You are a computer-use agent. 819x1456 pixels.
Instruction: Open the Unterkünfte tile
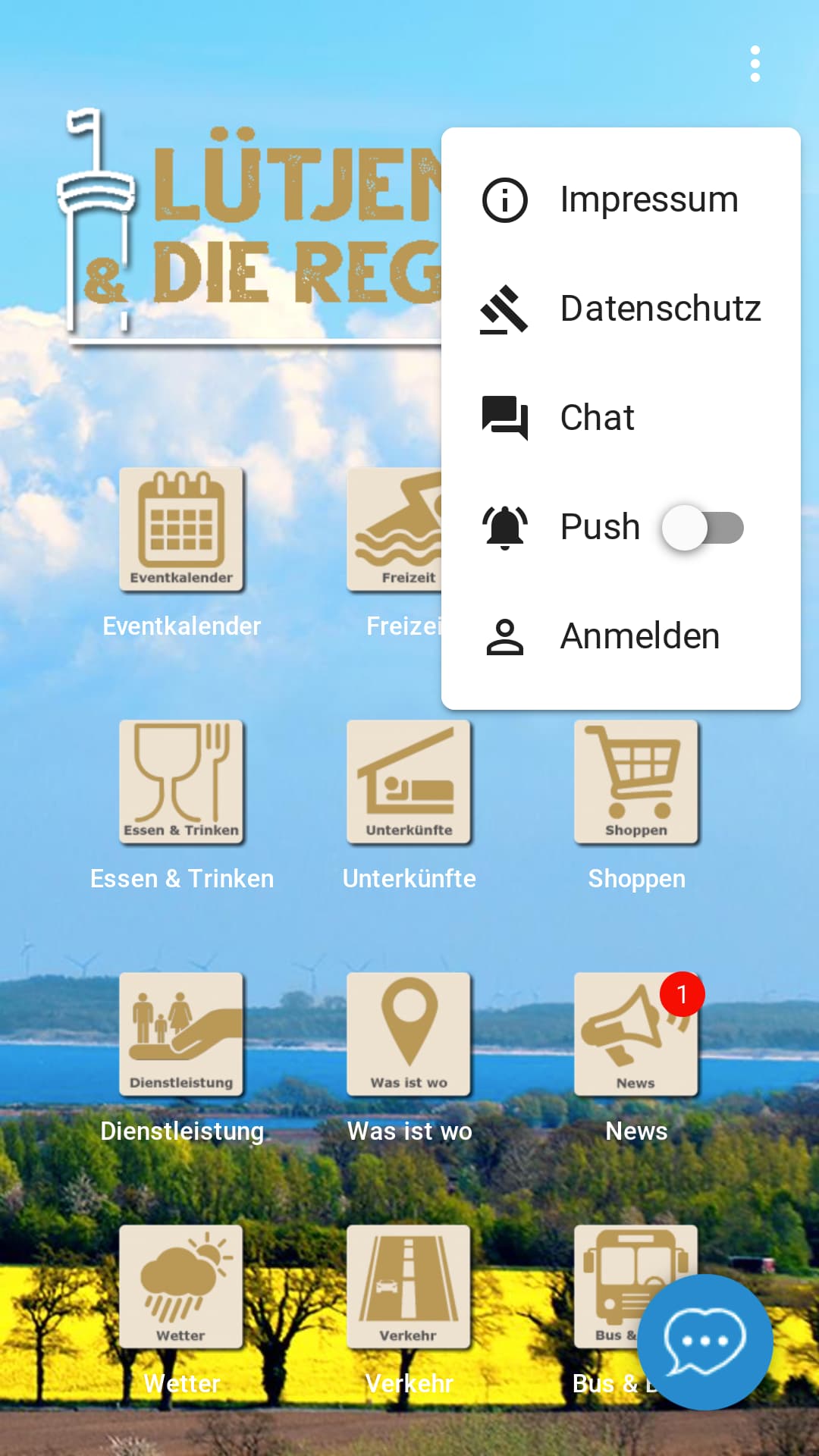pyautogui.click(x=409, y=782)
